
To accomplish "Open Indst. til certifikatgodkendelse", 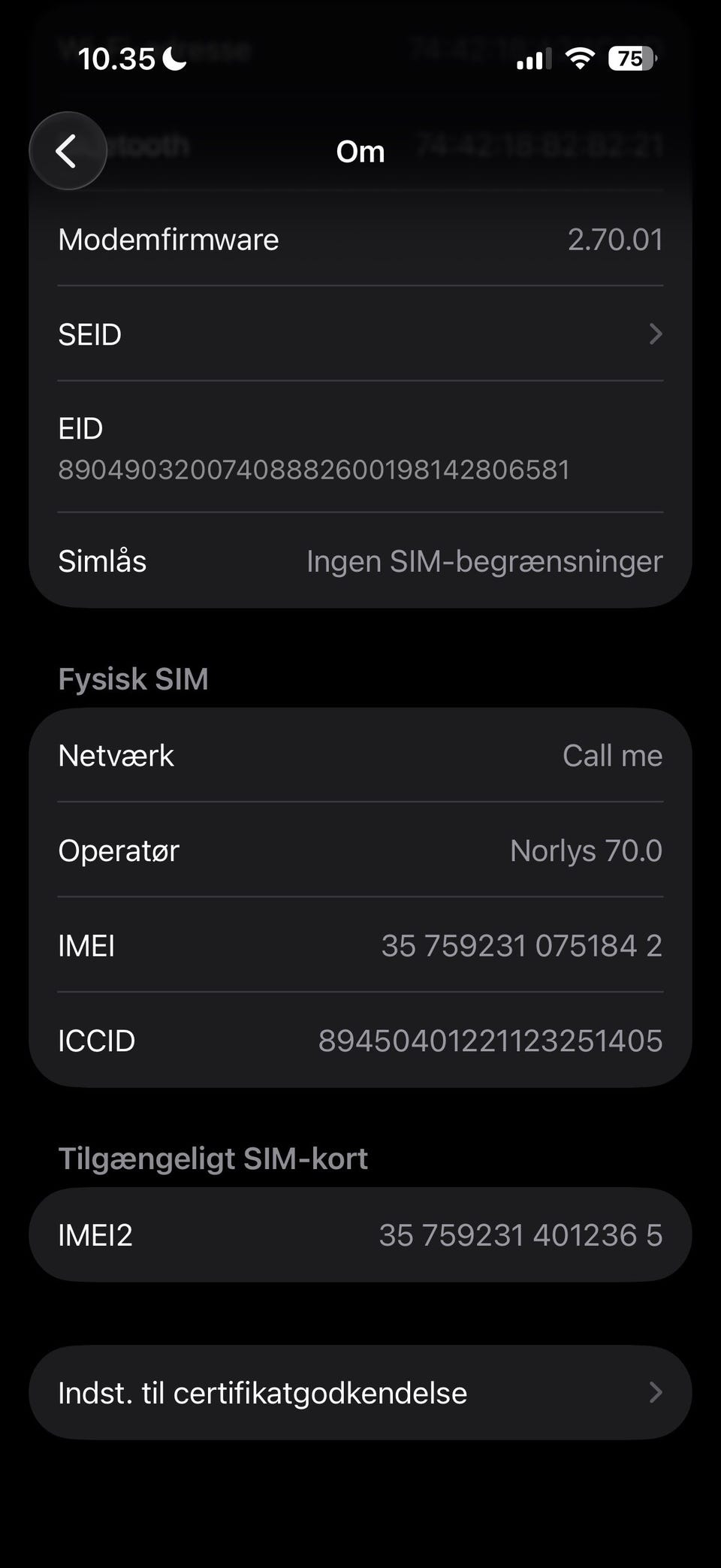I will 360,1392.
